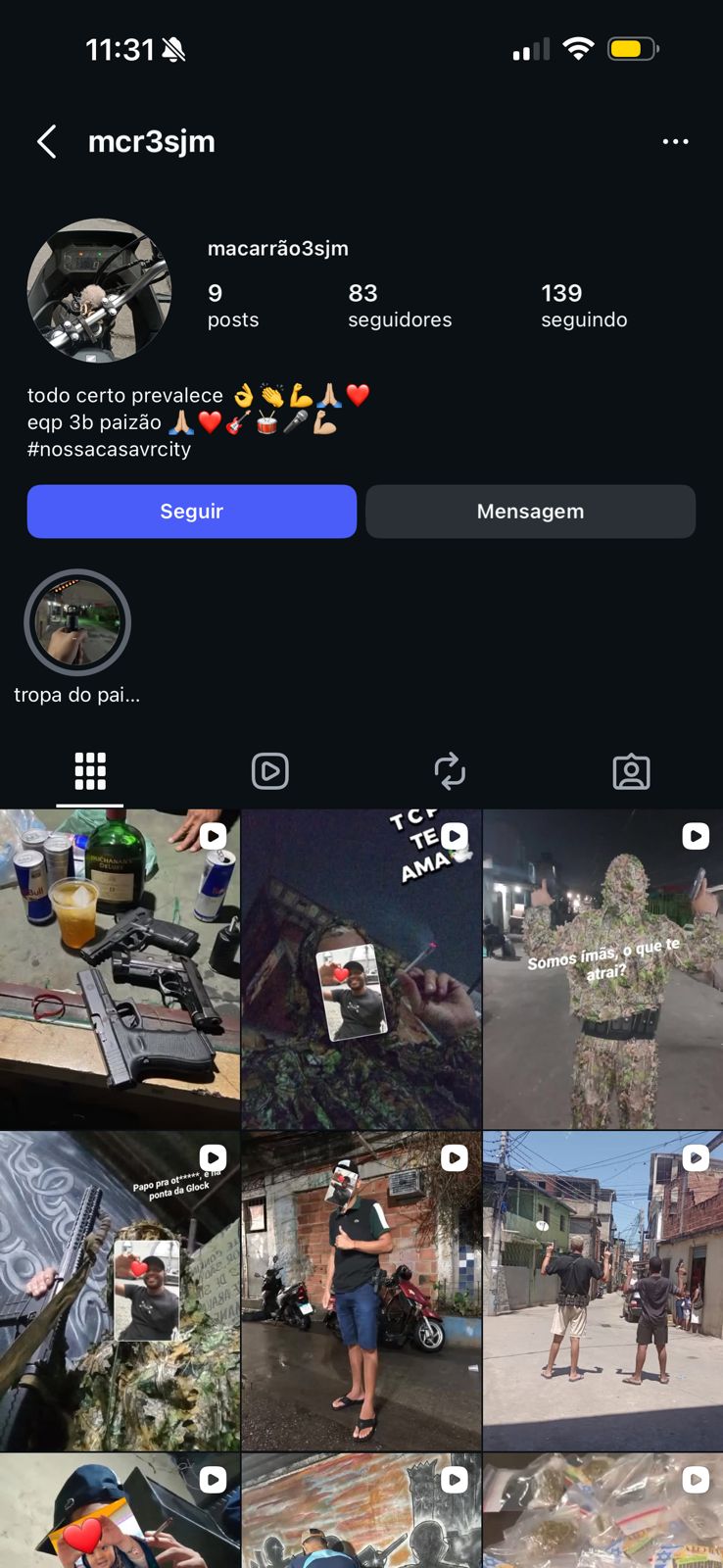View the 83 seguidores list
The image size is (723, 1568).
point(399,306)
